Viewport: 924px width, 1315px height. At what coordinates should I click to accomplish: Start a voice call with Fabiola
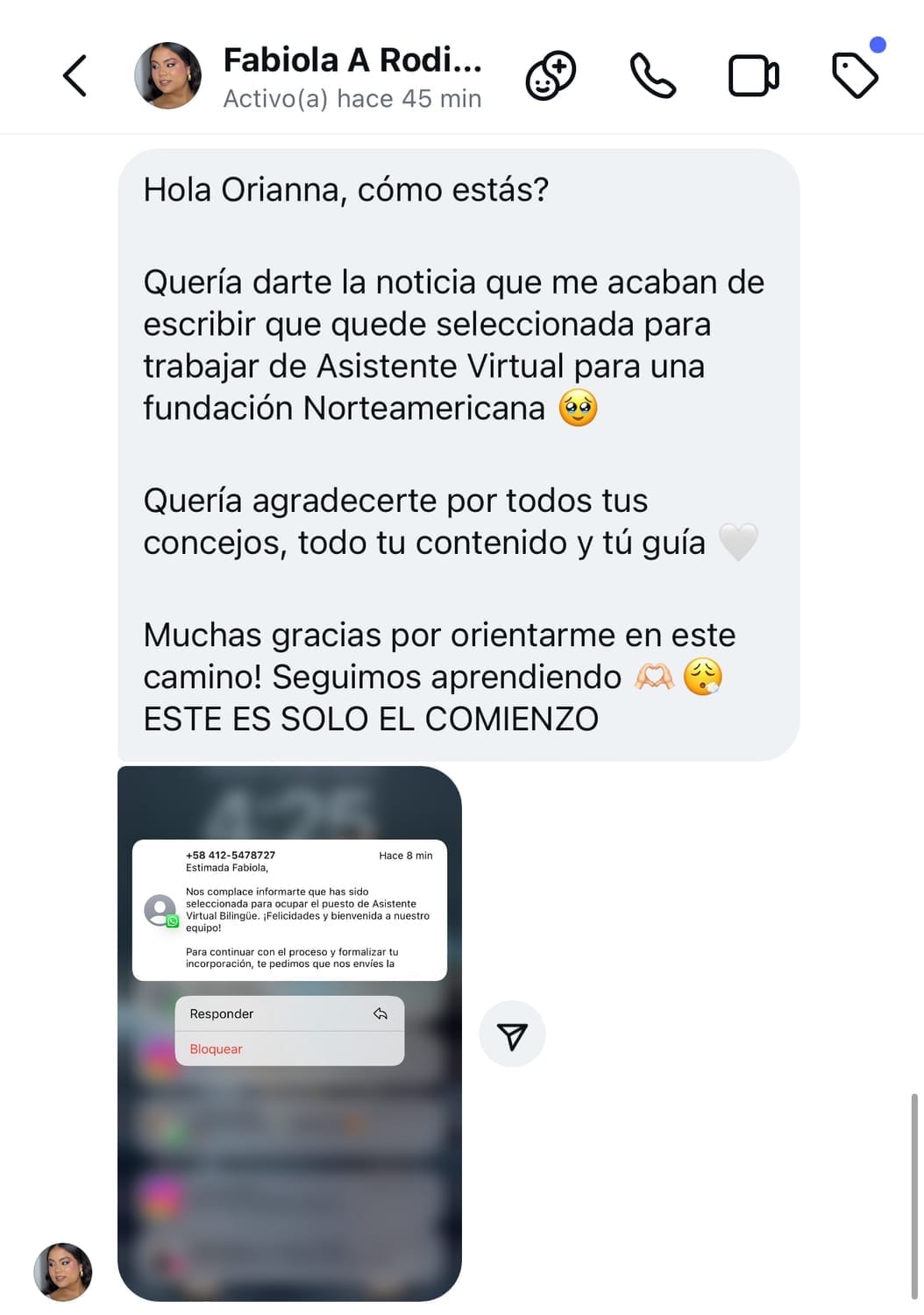pos(653,76)
